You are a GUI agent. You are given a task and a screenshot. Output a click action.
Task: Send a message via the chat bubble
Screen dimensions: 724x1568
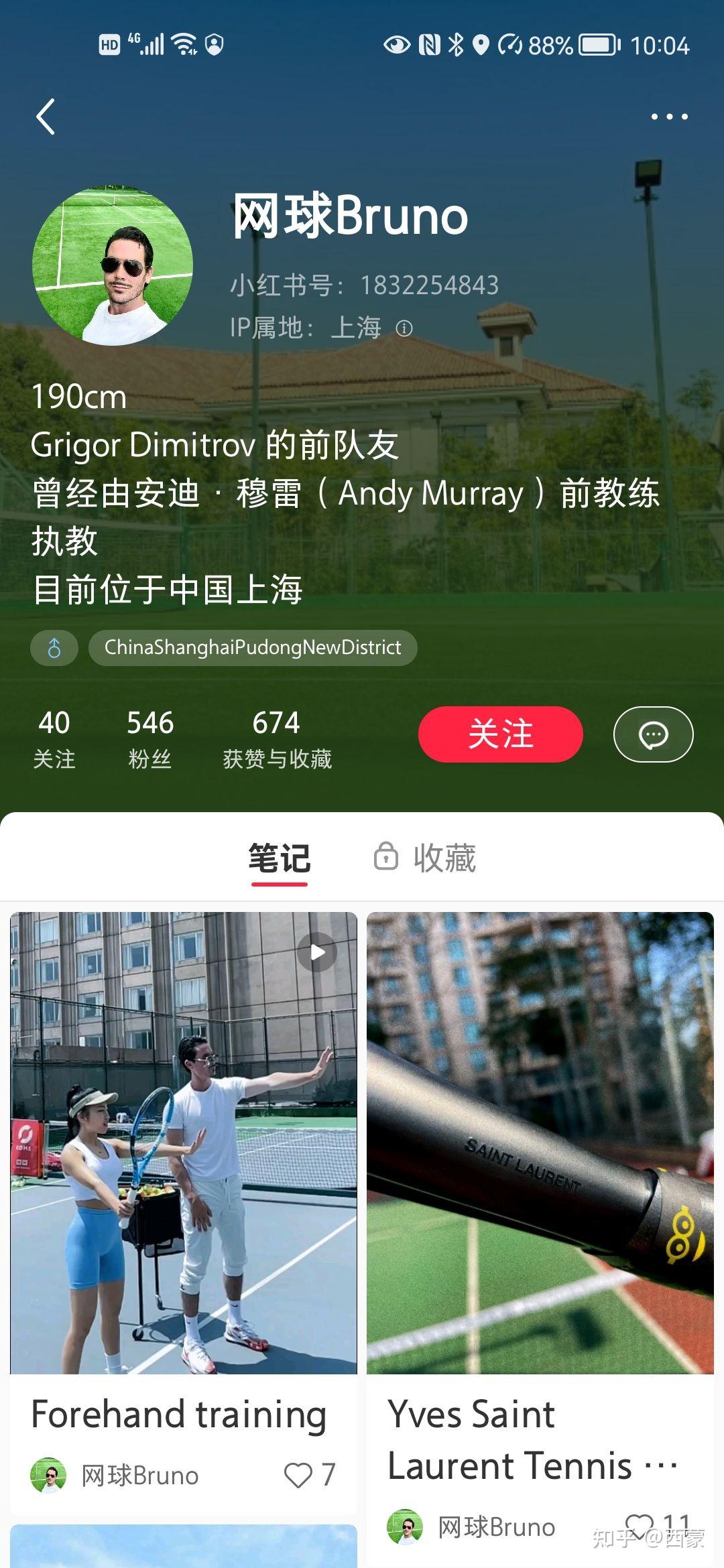(653, 734)
